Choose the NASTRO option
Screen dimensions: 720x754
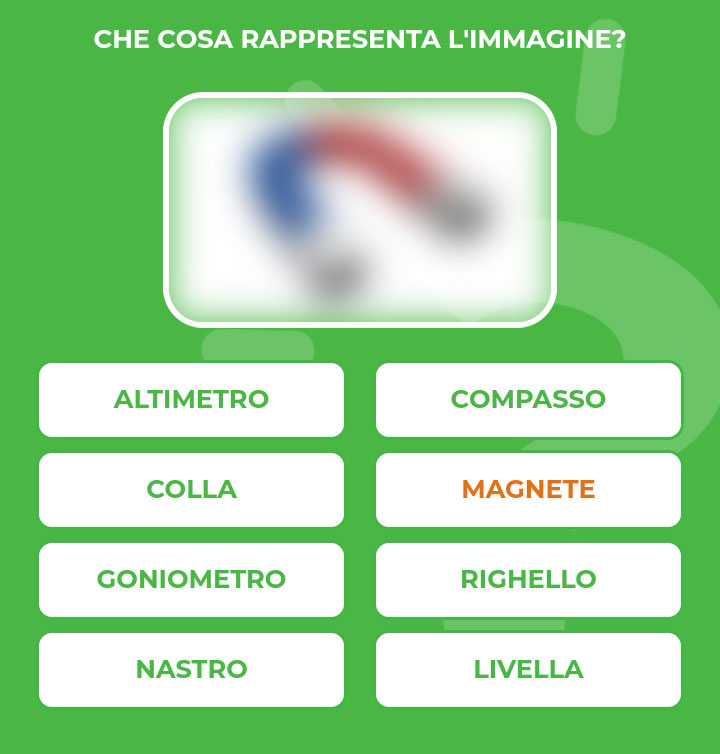pyautogui.click(x=191, y=669)
